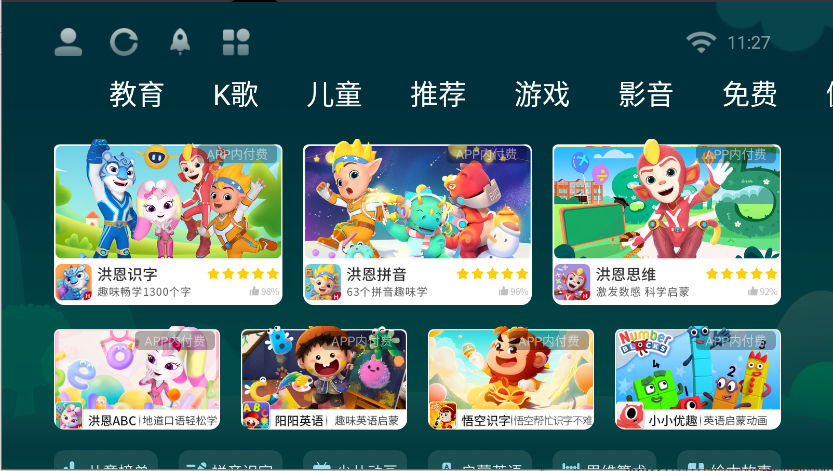This screenshot has width=833, height=471.
Task: Switch to the 游戏 tab
Action: pyautogui.click(x=542, y=95)
